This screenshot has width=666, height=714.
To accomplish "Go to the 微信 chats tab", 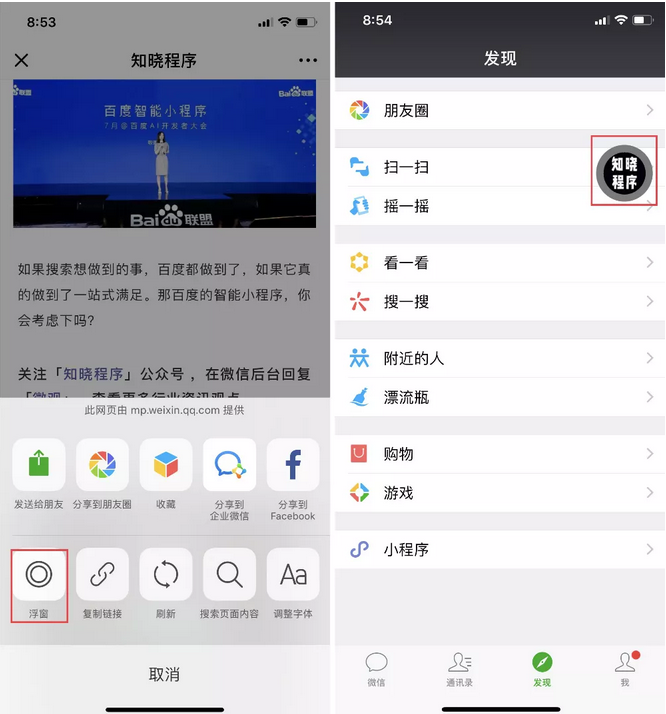I will click(x=376, y=669).
